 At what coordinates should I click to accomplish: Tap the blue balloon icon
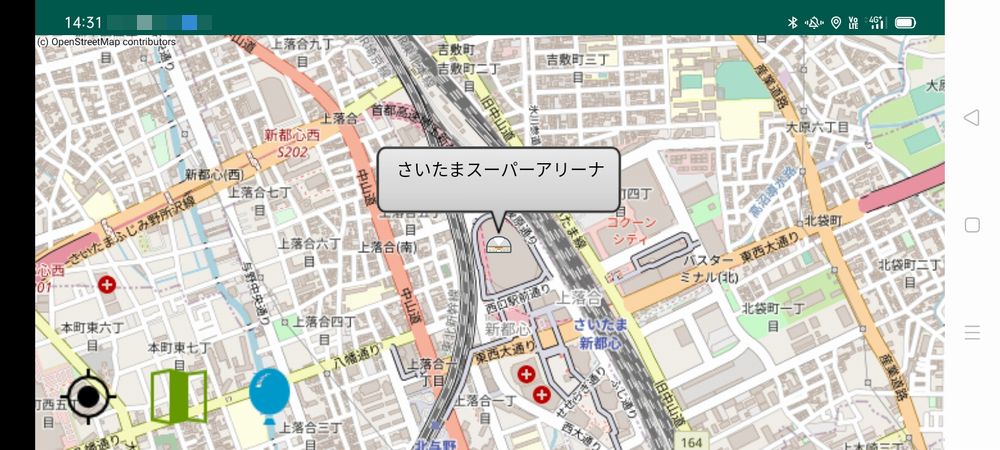coord(269,393)
